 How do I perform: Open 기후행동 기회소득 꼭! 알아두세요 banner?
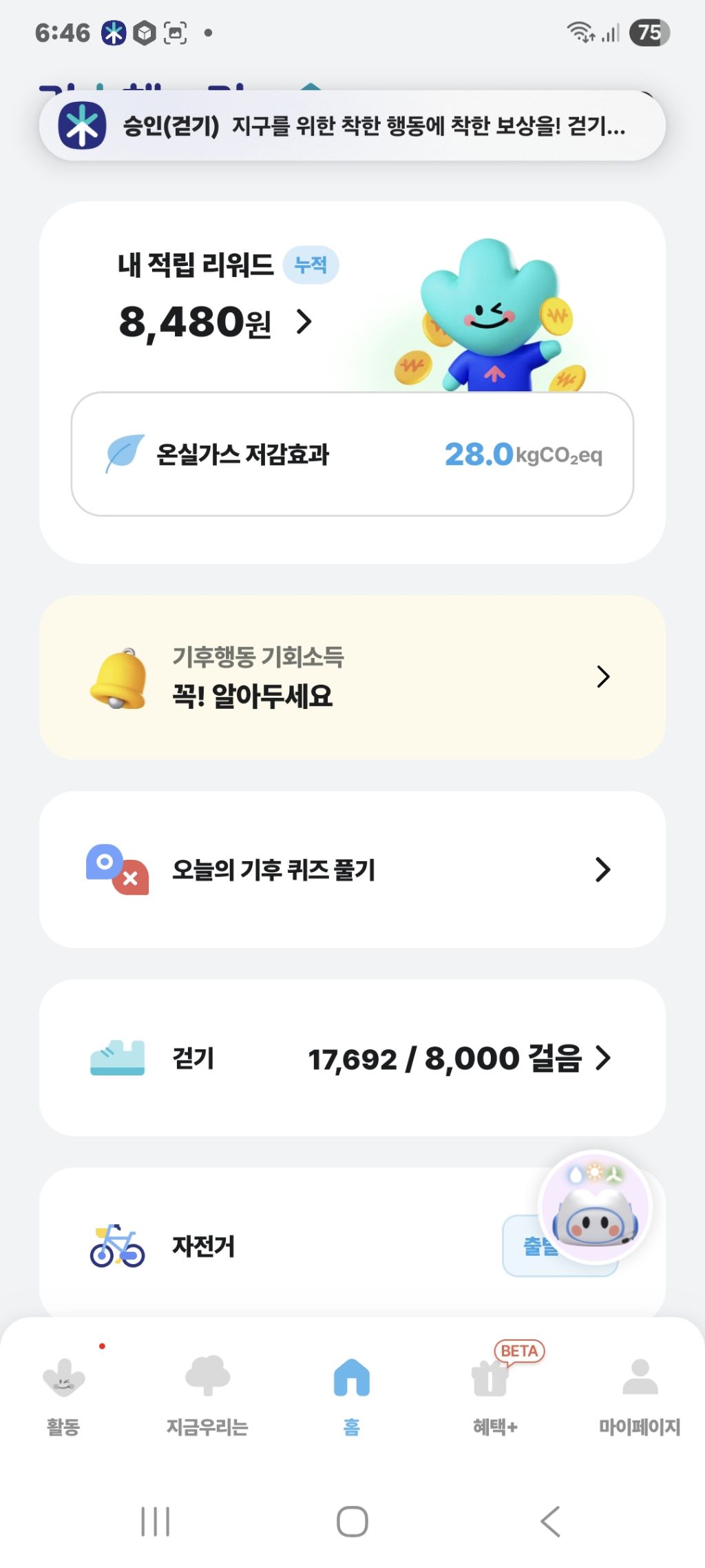[352, 677]
